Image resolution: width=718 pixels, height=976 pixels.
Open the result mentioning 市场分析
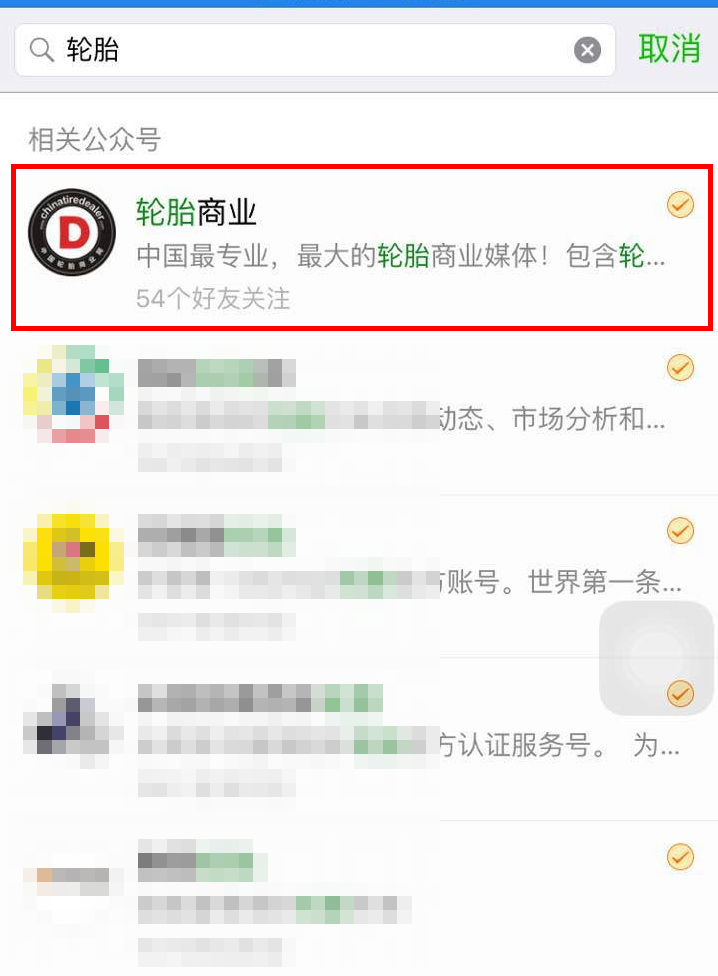coord(360,412)
